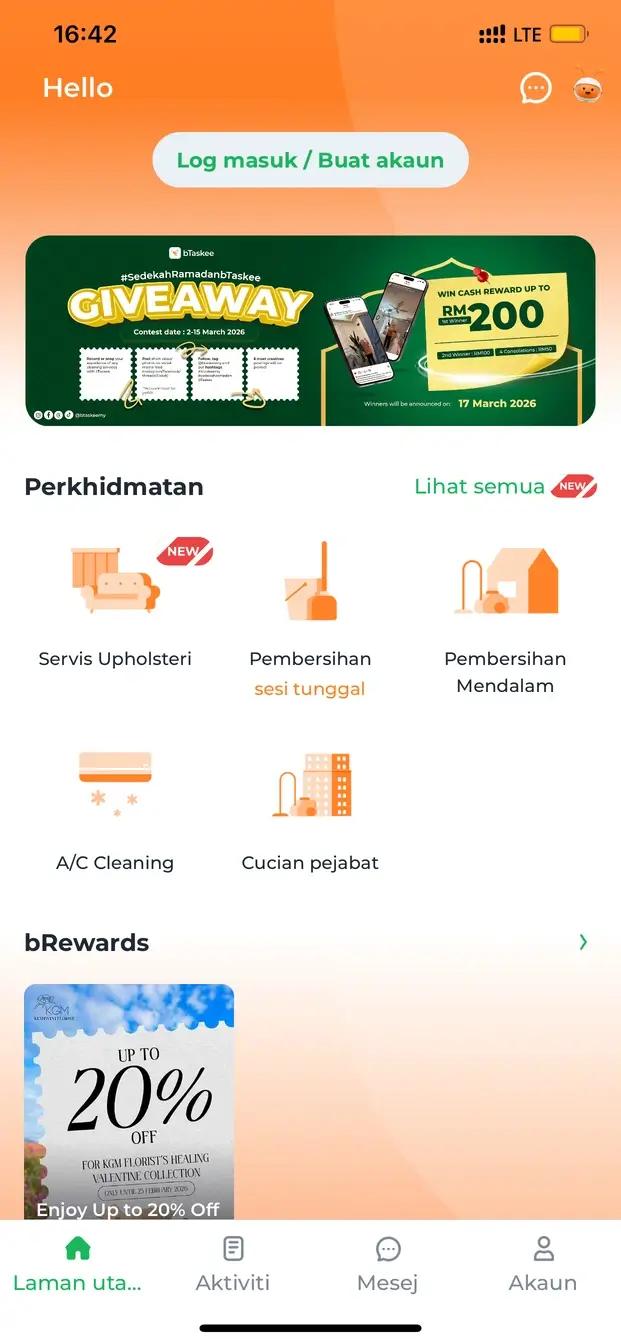Expand bRewards with the arrow chevron

[583, 942]
